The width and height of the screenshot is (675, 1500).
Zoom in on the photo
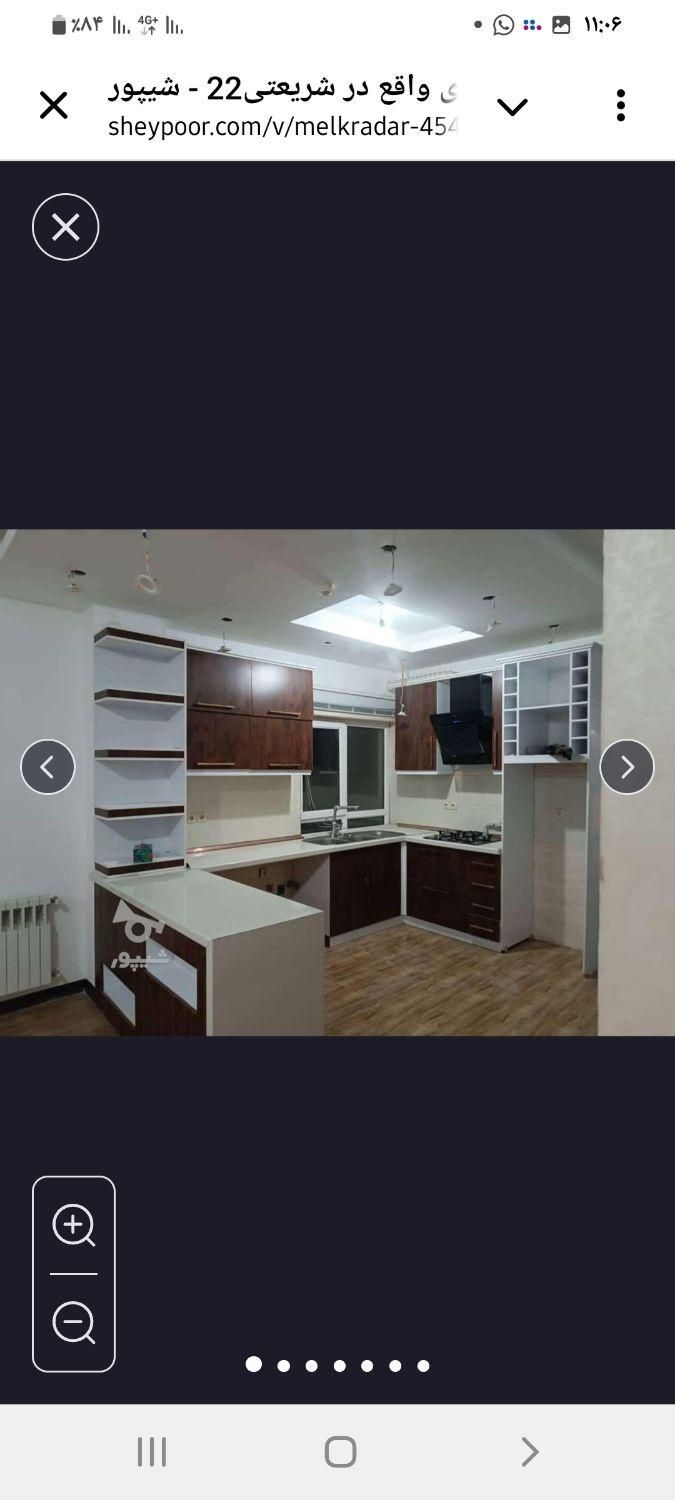coord(74,1226)
